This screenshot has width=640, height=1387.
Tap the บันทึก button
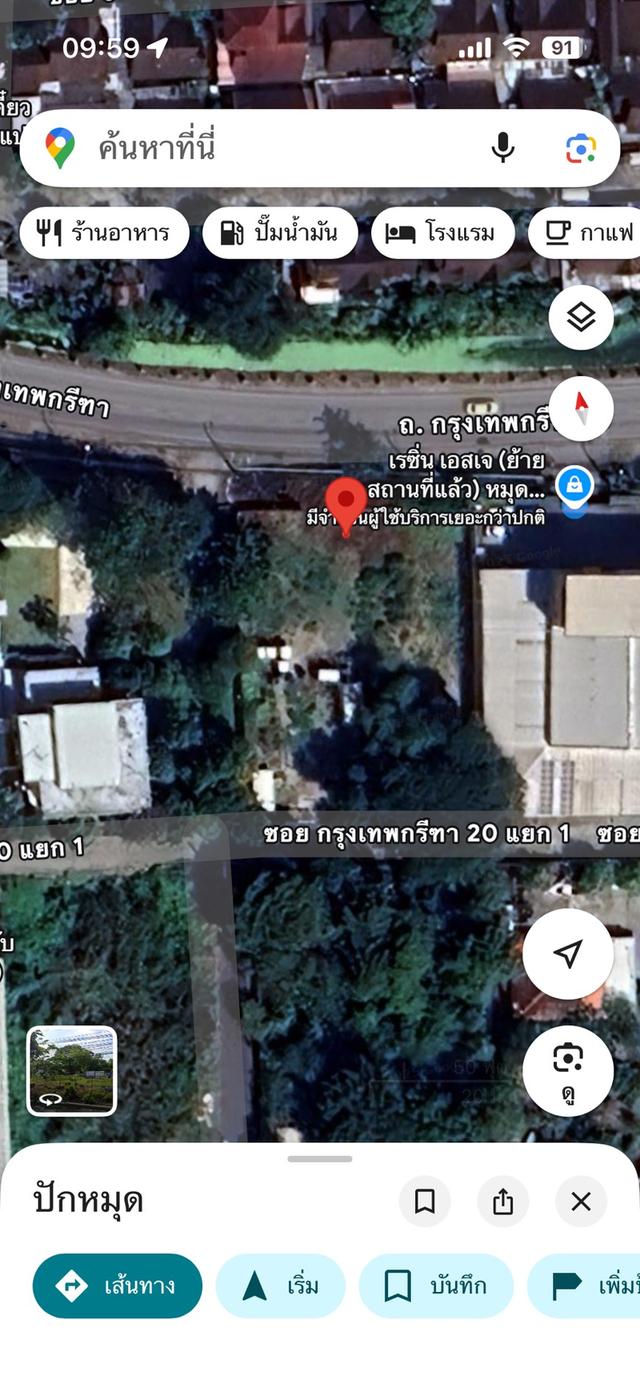coord(435,1285)
